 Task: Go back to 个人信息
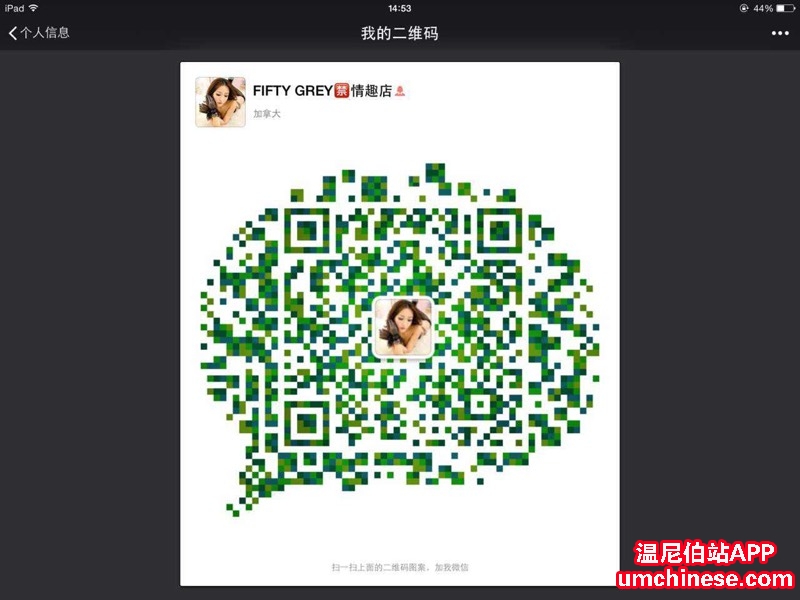39,33
